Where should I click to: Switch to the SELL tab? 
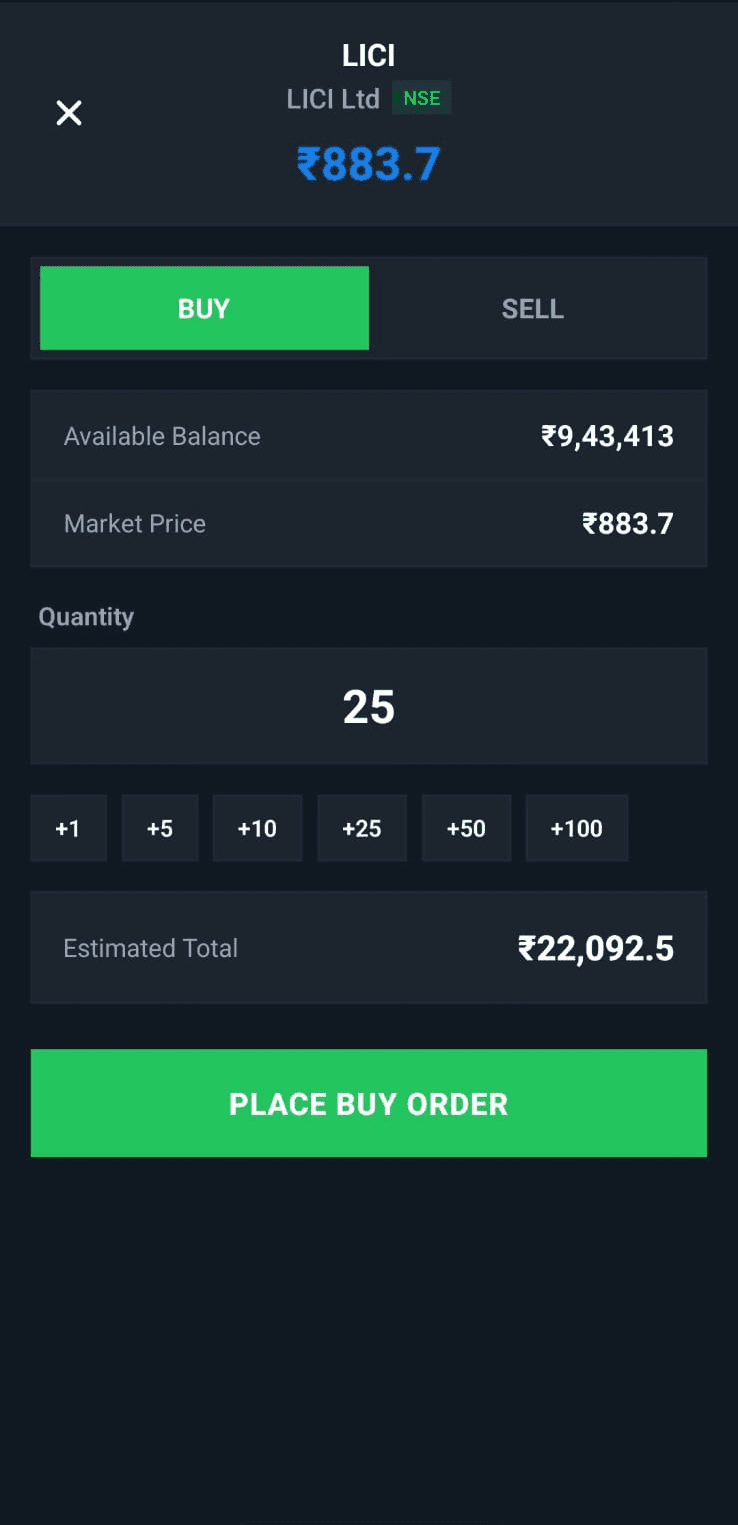pos(532,308)
